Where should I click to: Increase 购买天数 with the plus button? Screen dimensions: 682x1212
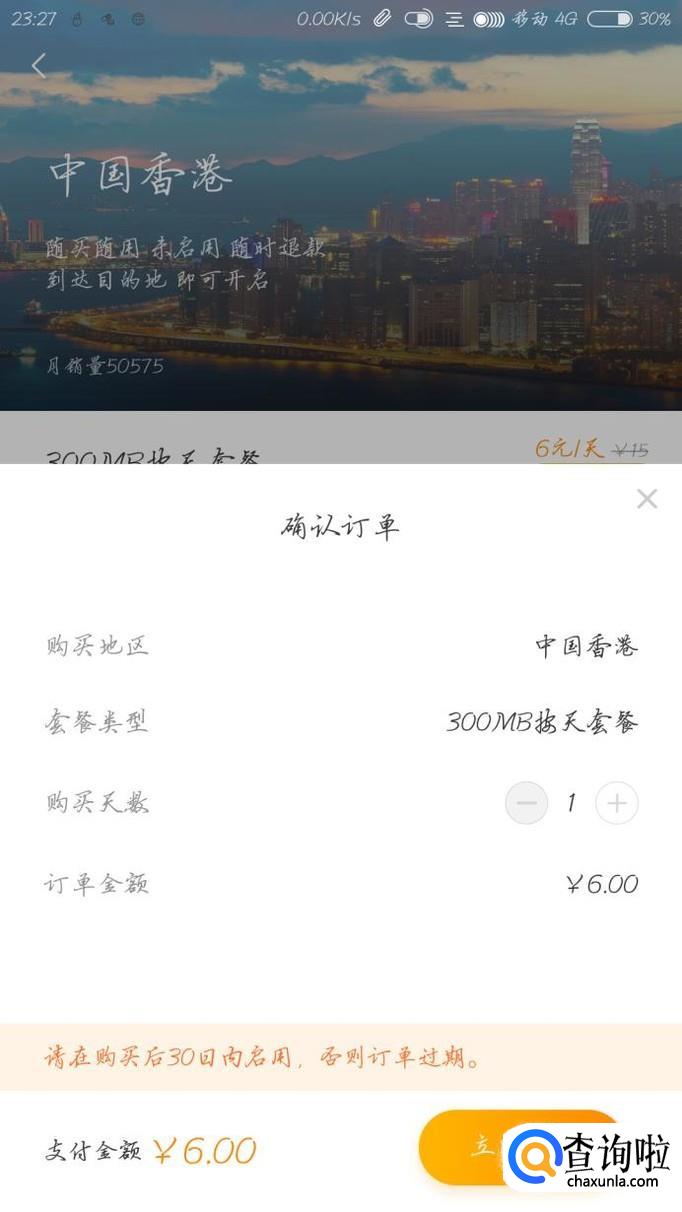(617, 803)
